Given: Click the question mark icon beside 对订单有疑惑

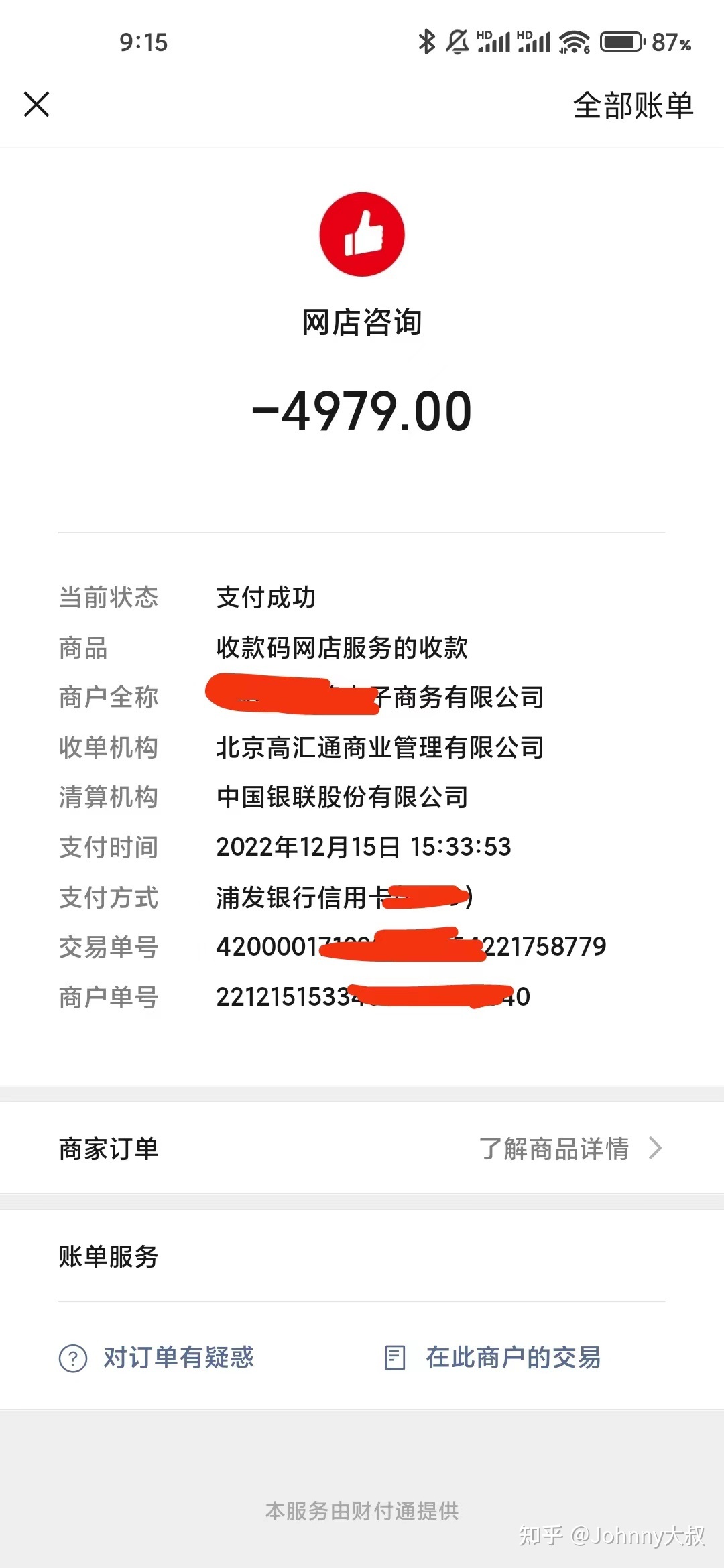Looking at the screenshot, I should coord(72,1358).
